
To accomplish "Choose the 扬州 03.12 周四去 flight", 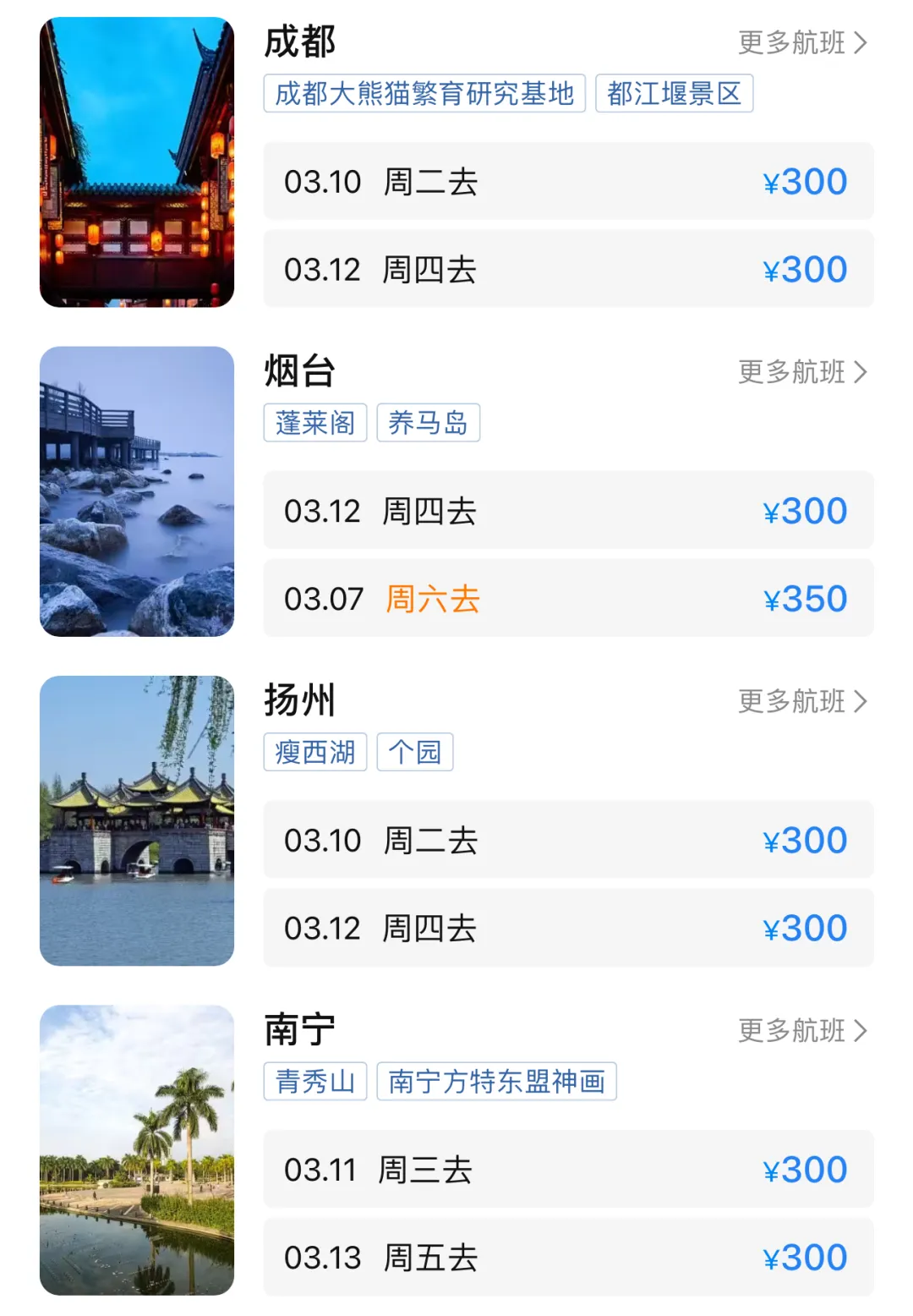I will 568,929.
